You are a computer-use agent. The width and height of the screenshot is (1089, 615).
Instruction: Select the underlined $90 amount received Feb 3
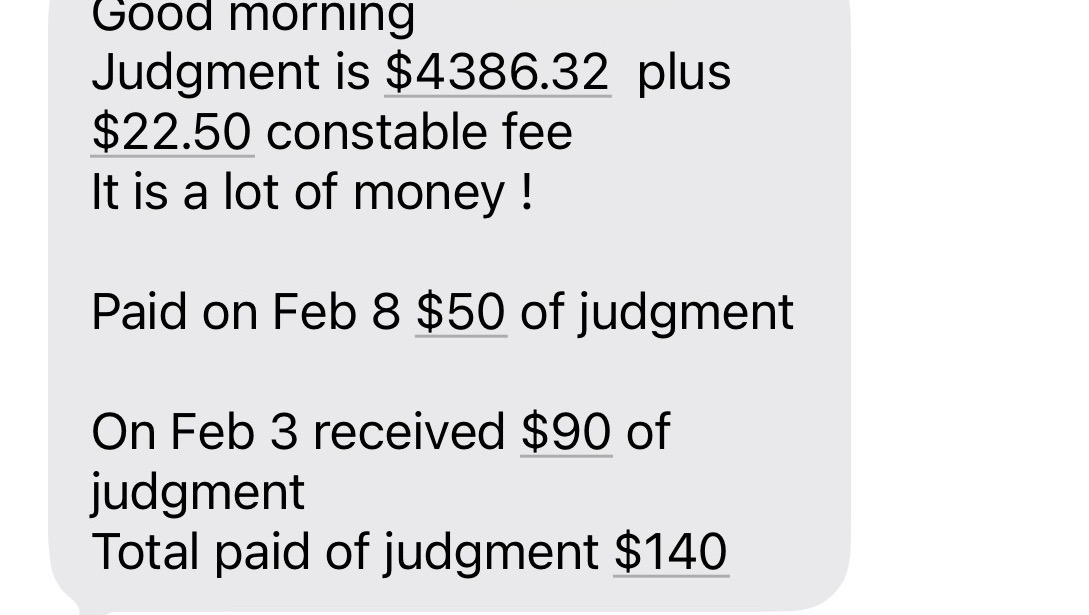(566, 432)
